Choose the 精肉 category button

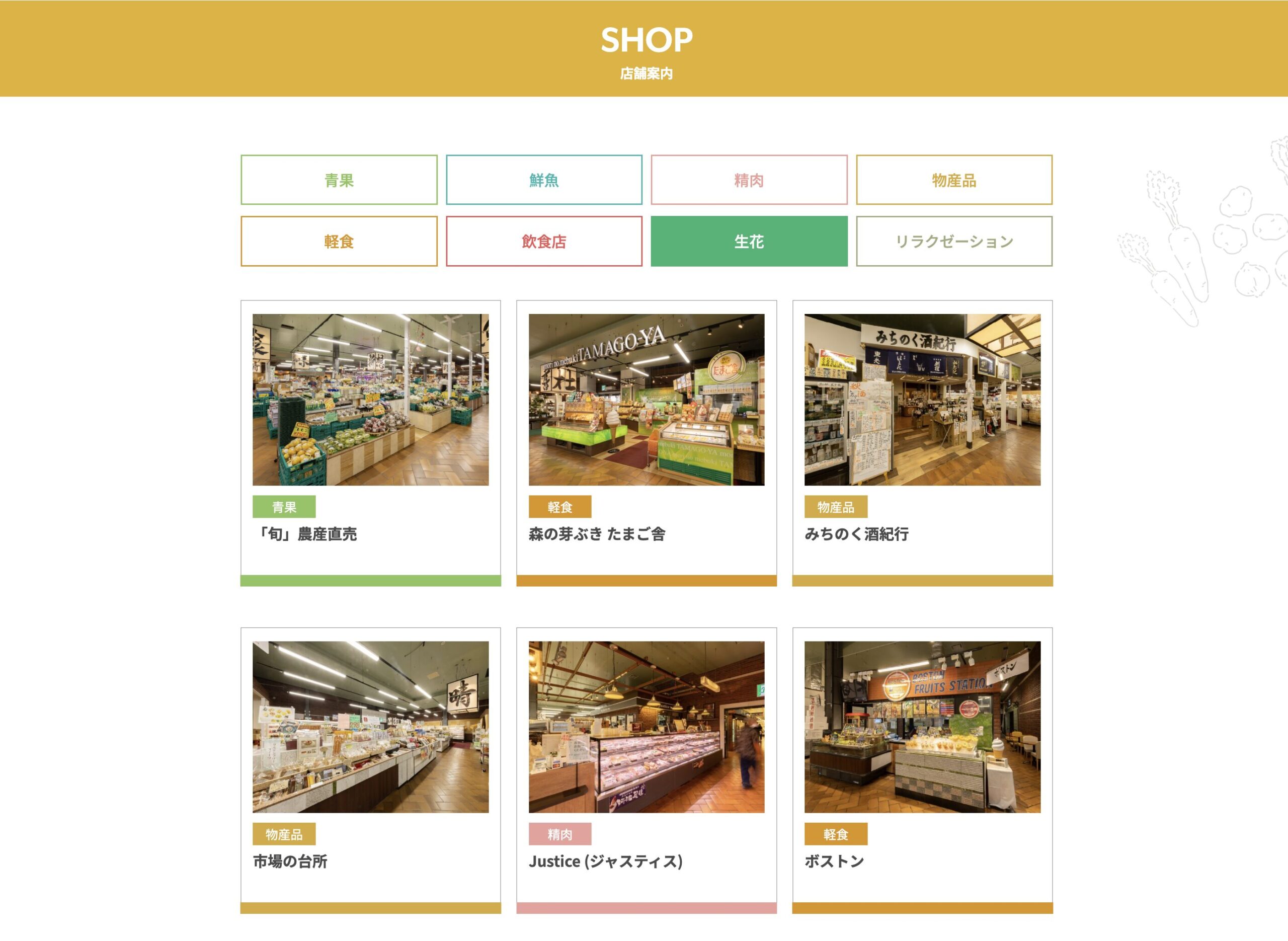coord(749,180)
